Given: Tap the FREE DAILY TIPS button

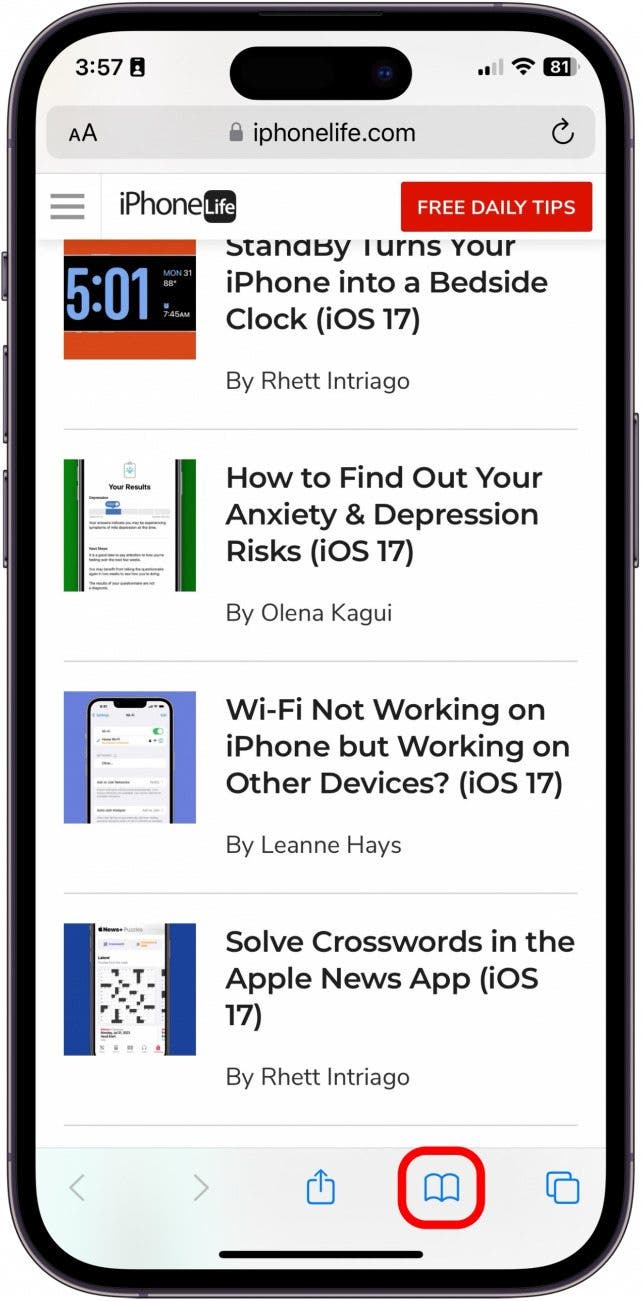Looking at the screenshot, I should click(496, 208).
